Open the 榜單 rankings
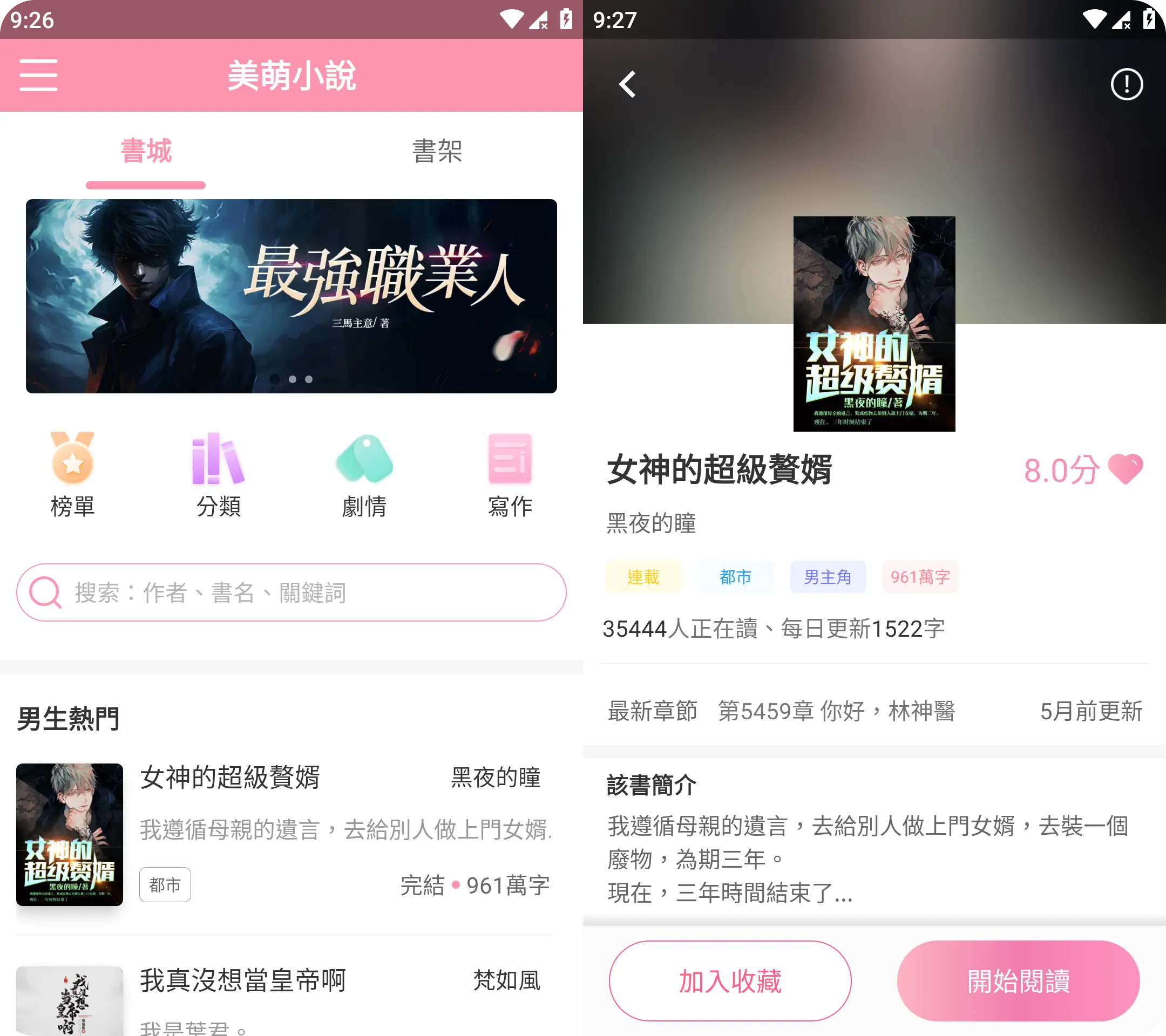 (x=72, y=474)
